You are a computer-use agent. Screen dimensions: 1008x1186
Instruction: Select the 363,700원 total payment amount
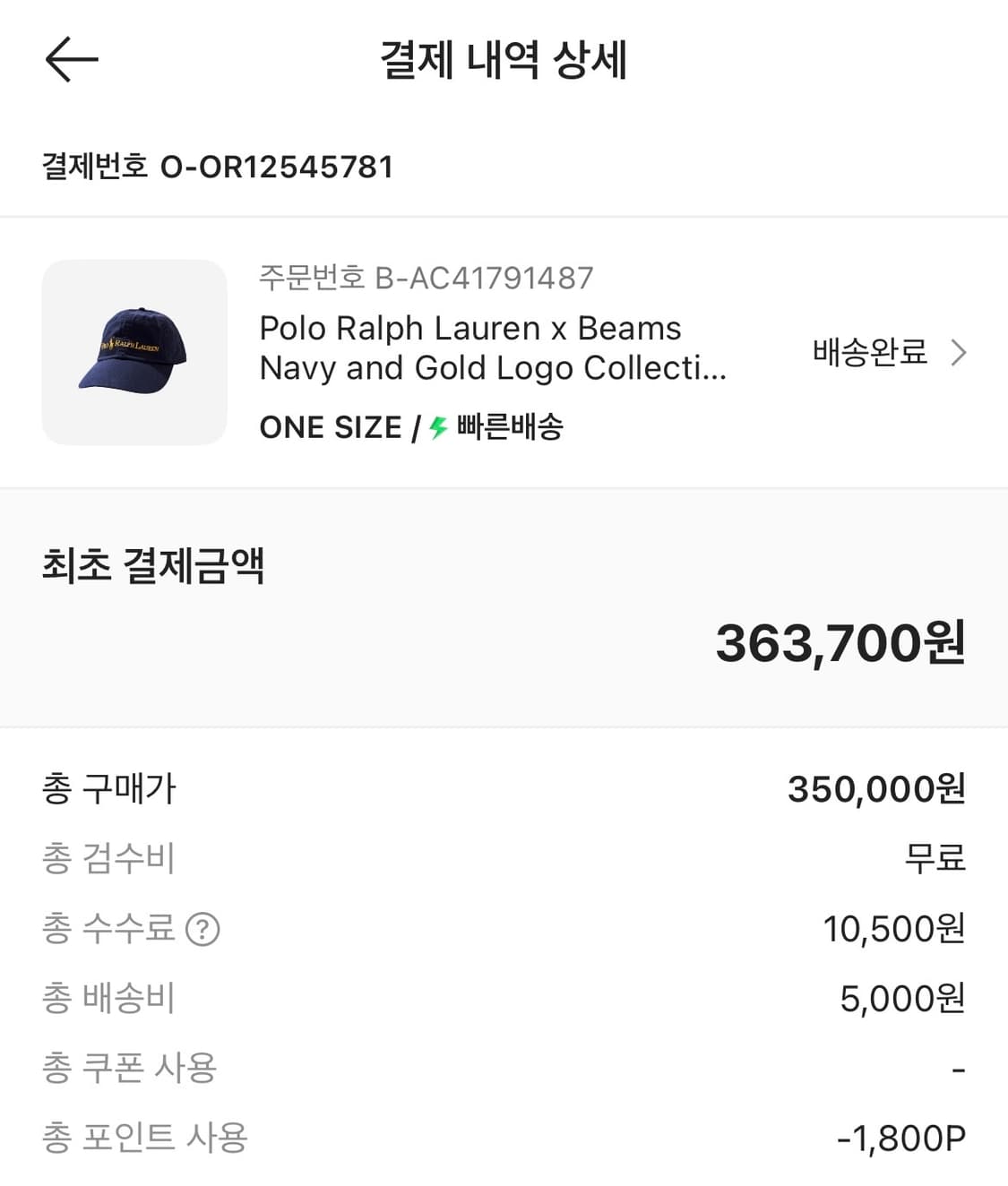pos(840,643)
